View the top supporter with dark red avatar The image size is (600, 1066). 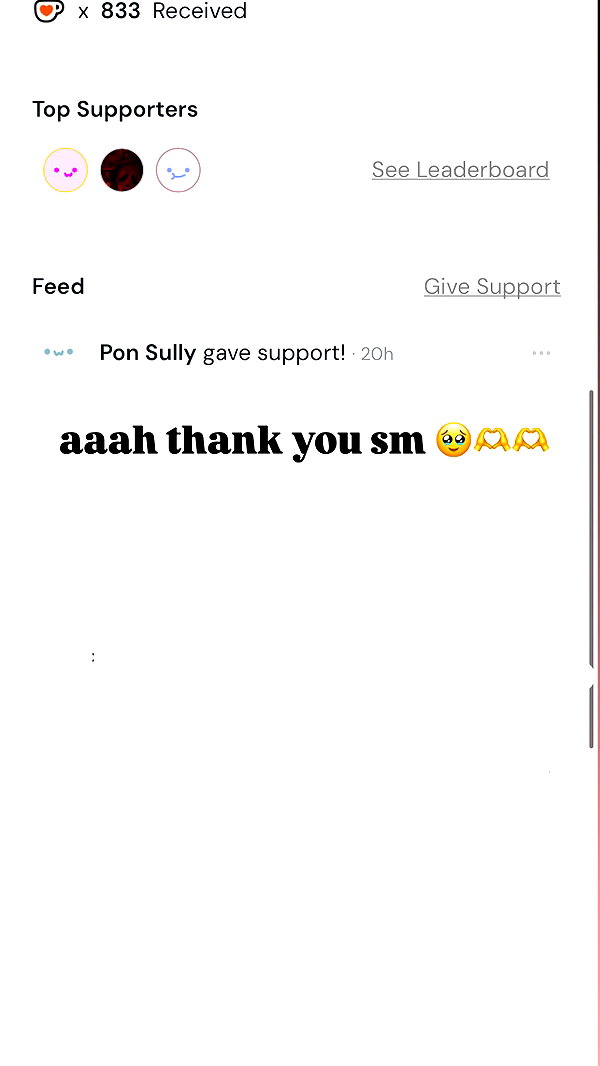pos(122,170)
